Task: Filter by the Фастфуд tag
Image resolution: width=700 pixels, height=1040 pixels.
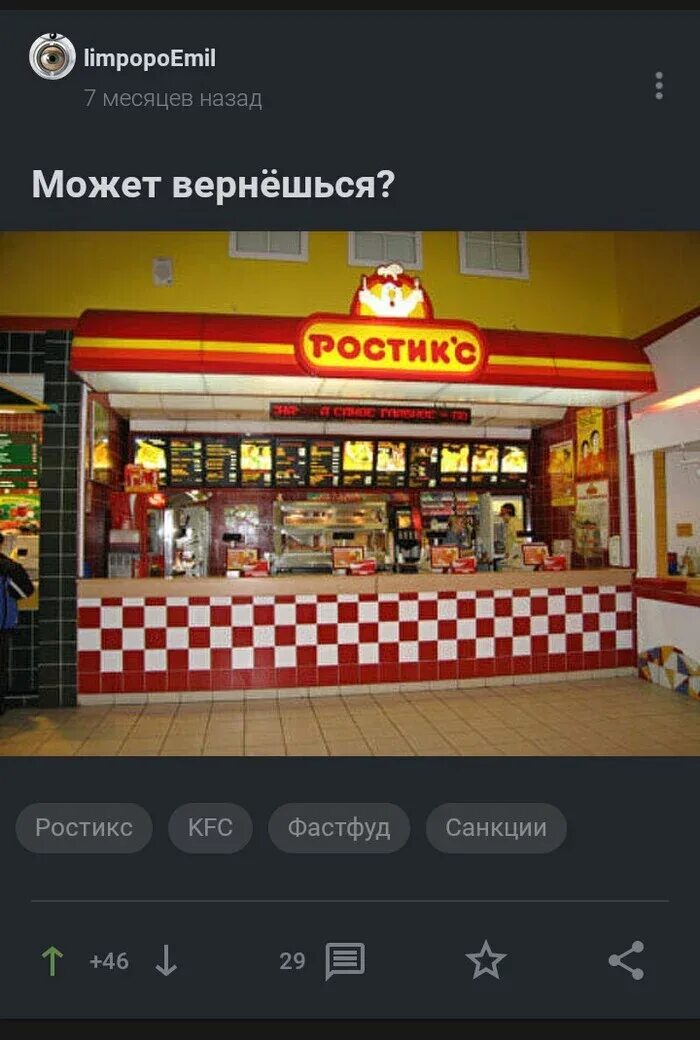Action: point(339,828)
